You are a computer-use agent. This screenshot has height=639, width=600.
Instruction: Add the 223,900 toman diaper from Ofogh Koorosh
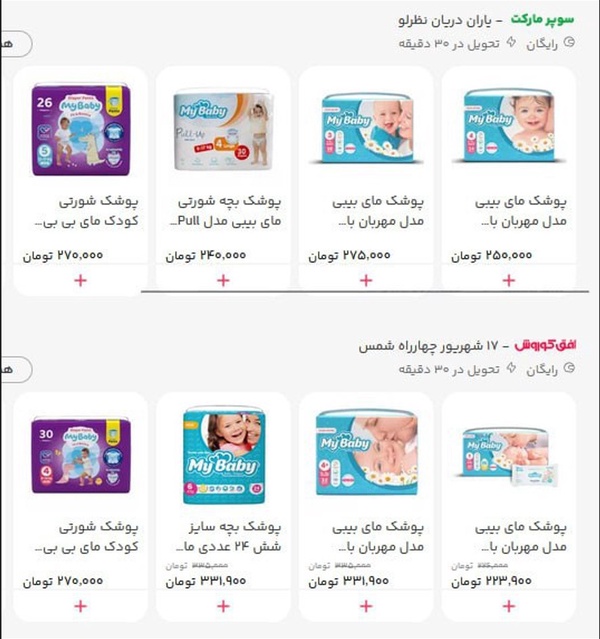[508, 606]
